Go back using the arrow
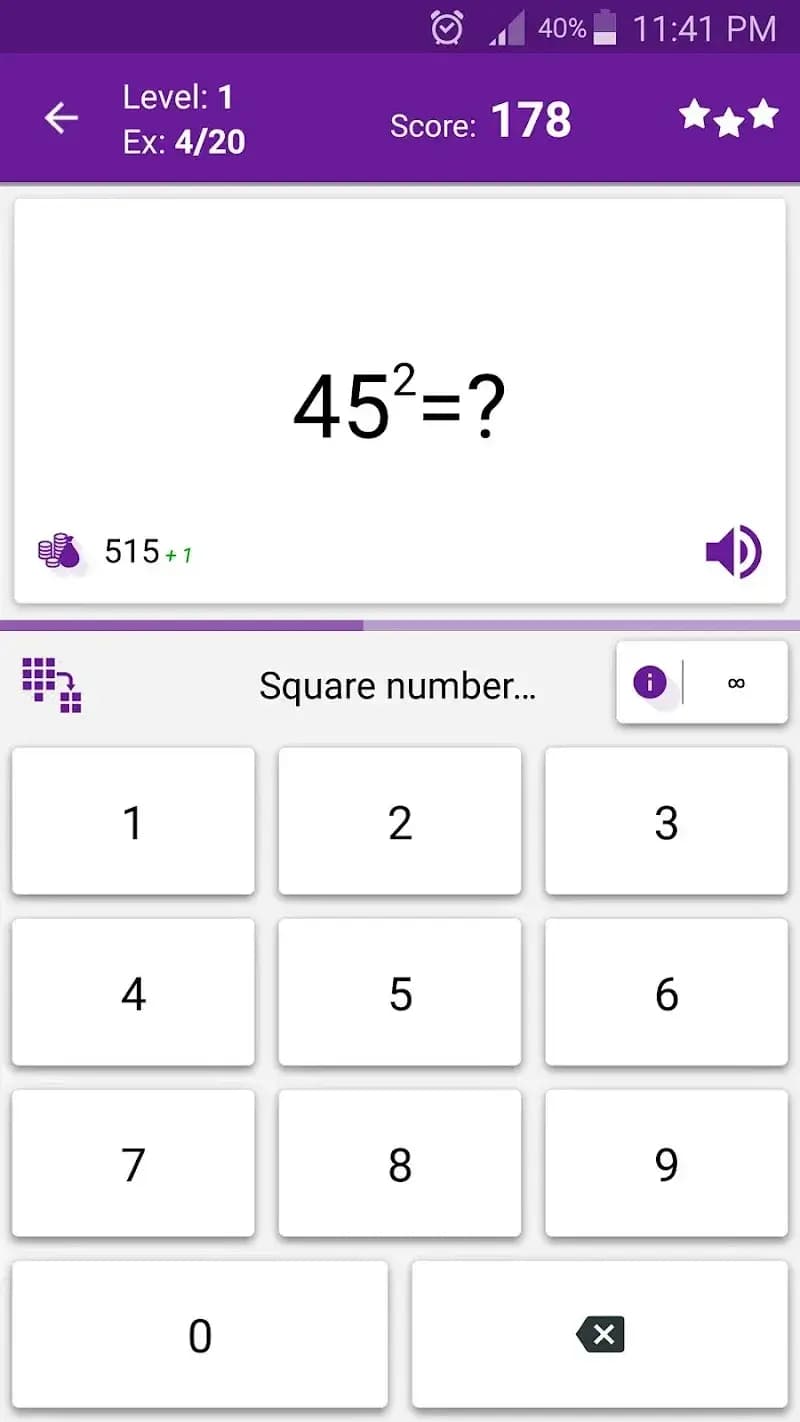This screenshot has width=800, height=1422. click(x=60, y=117)
